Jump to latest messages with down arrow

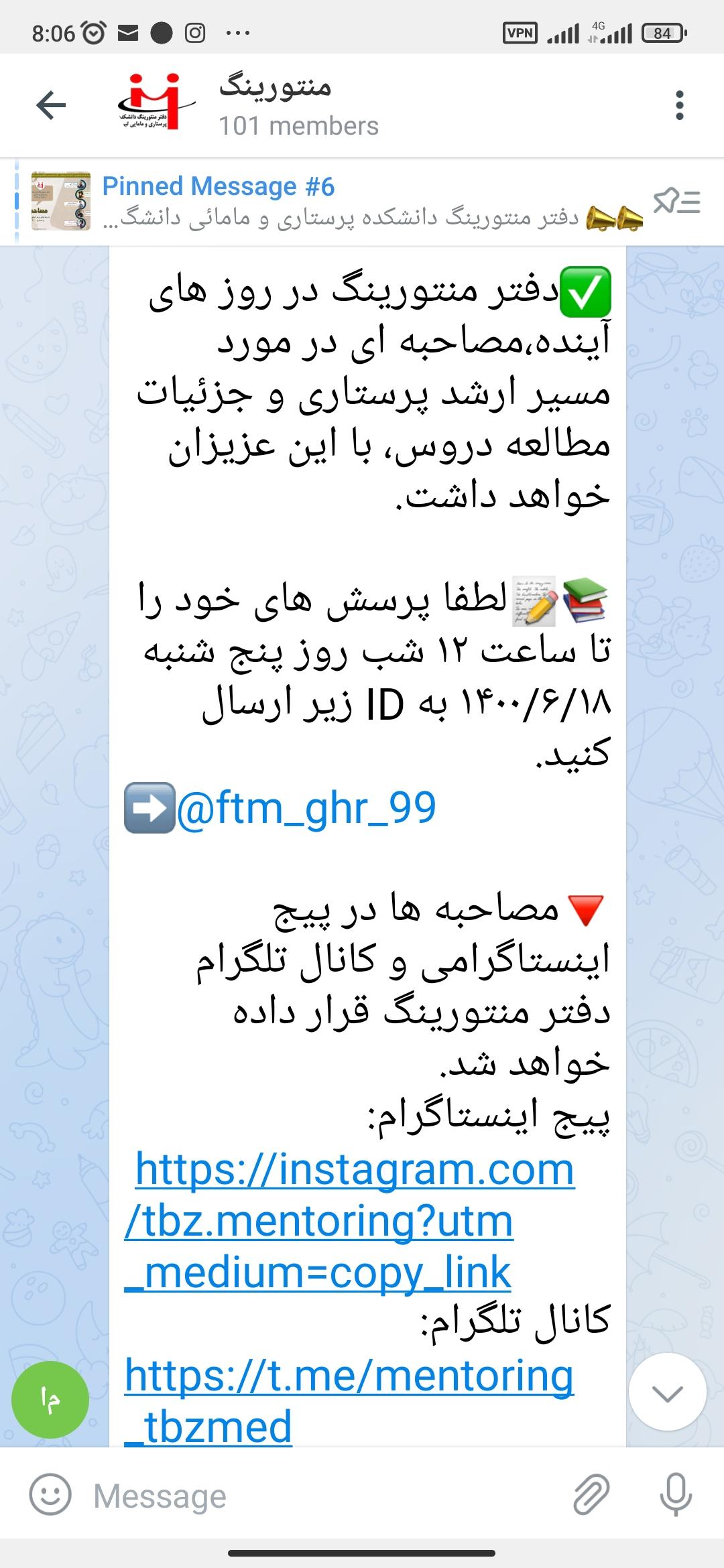[667, 1392]
